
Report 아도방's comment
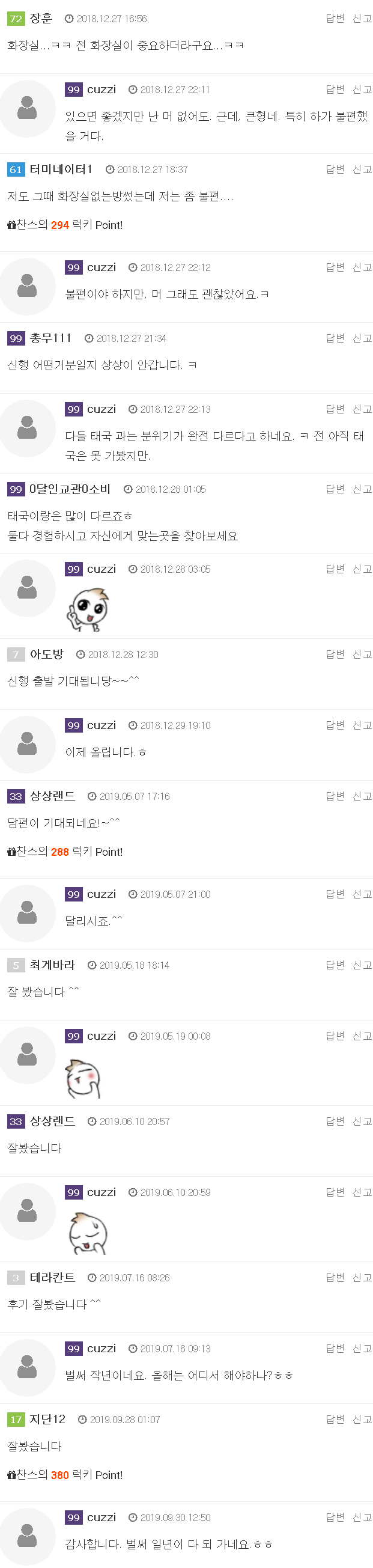362,654
